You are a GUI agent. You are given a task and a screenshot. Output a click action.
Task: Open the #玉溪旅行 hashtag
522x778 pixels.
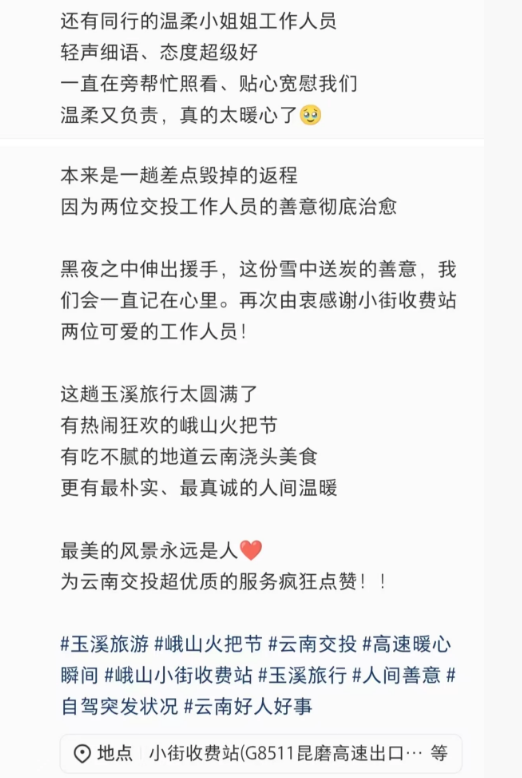[x=303, y=675]
